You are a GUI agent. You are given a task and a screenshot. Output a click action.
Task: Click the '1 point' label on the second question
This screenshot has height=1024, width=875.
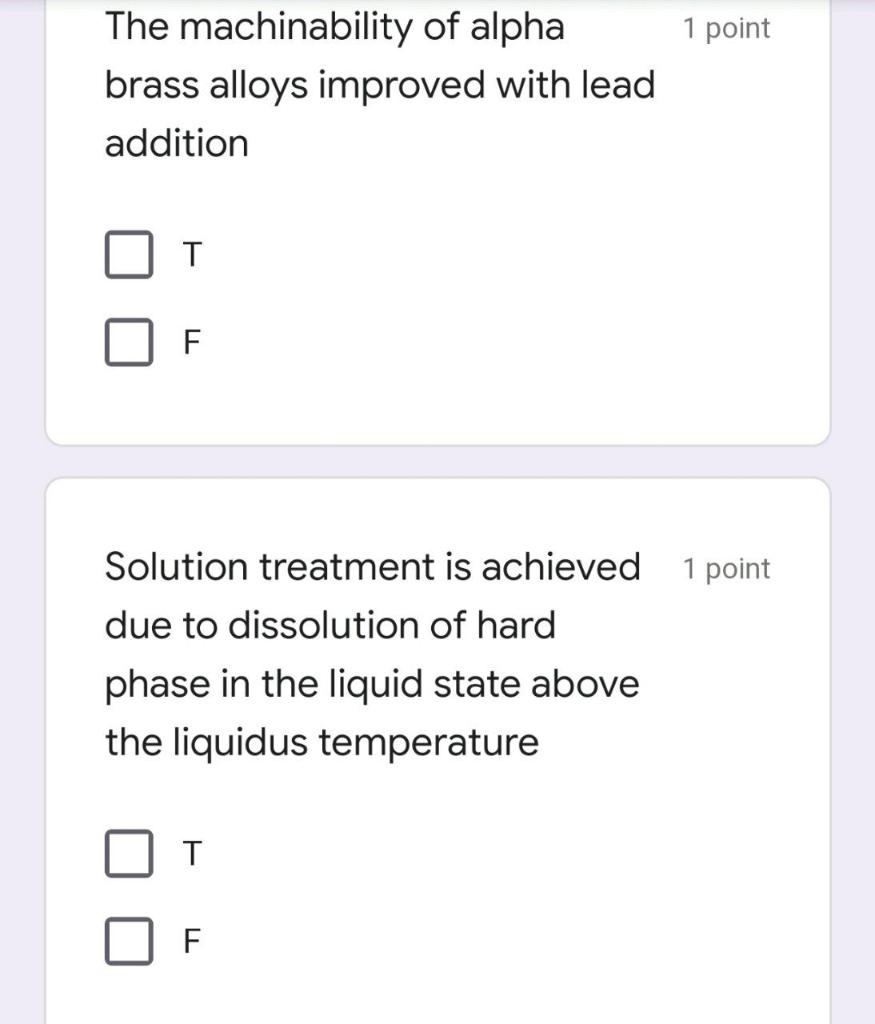726,568
